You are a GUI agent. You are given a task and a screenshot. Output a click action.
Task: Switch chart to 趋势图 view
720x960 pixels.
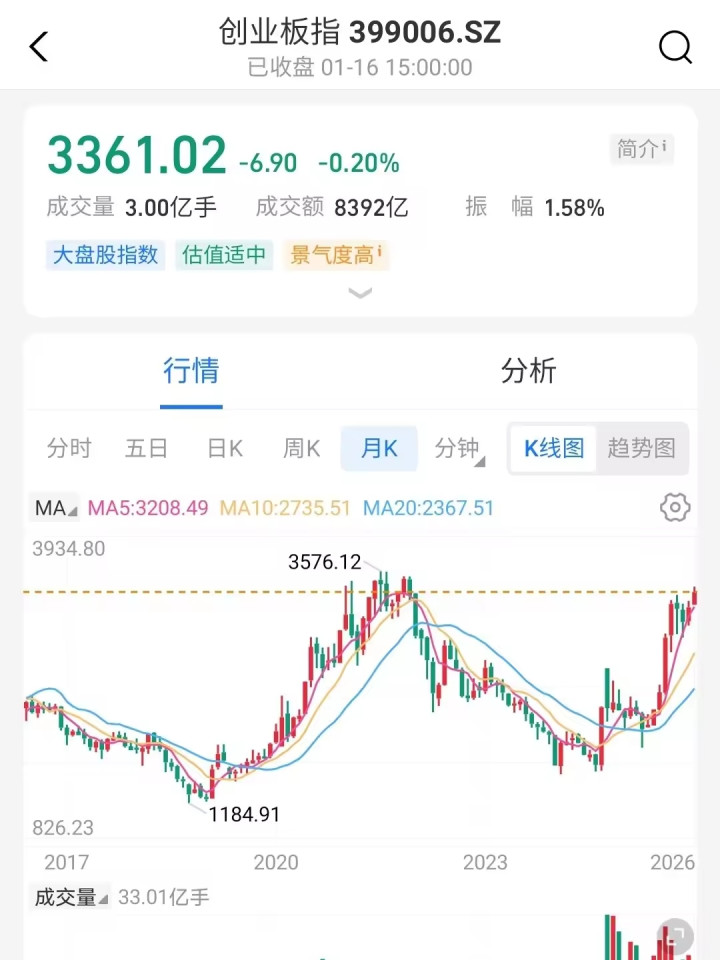(641, 449)
